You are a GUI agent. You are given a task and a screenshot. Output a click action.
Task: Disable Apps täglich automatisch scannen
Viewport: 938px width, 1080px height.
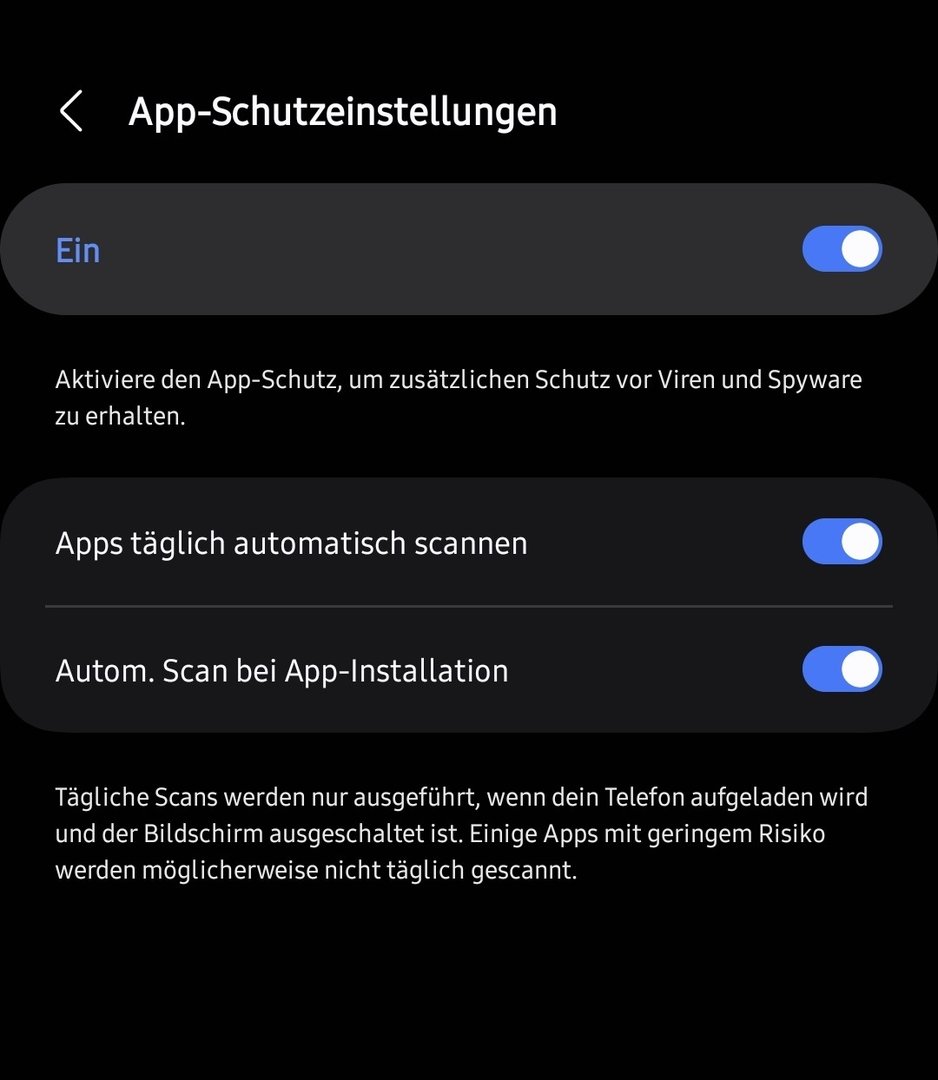coord(841,542)
